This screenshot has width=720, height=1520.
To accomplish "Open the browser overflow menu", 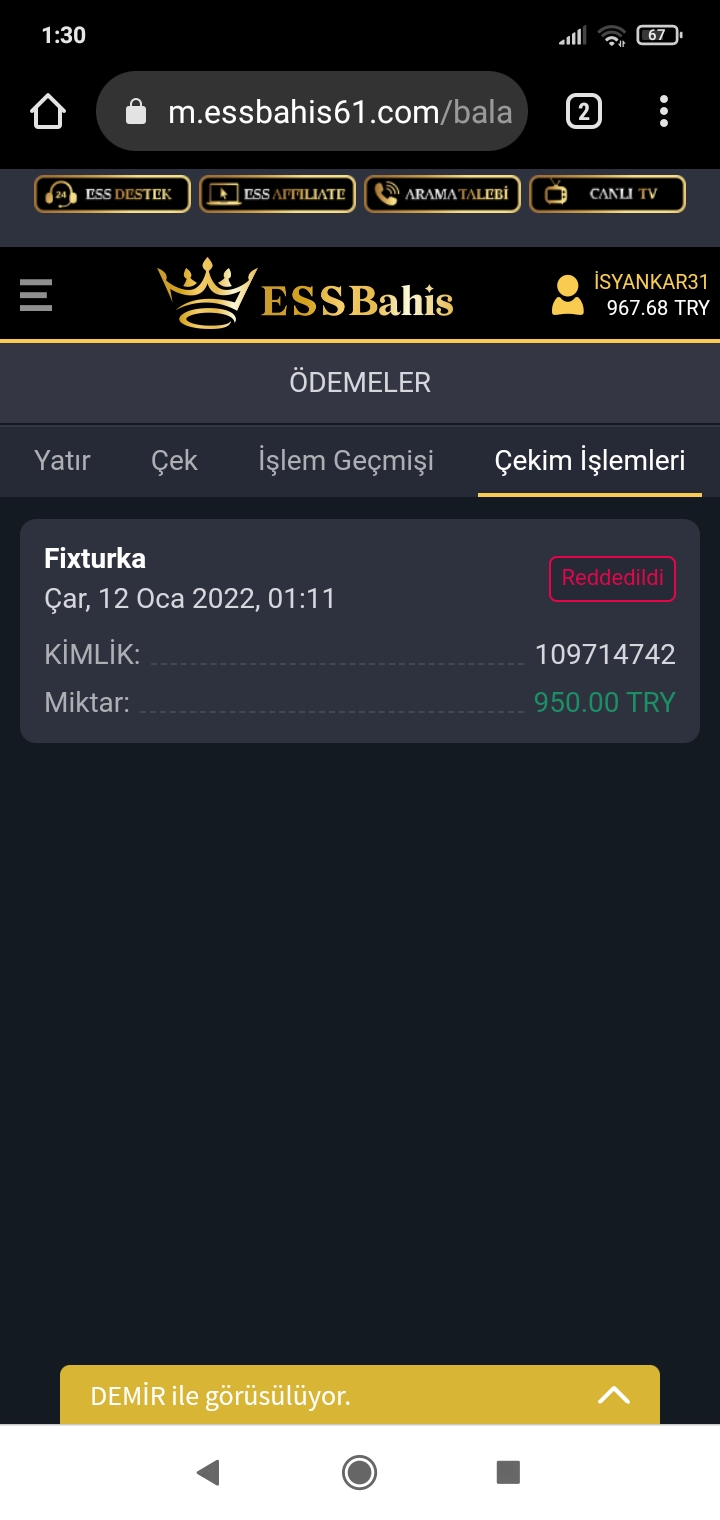I will point(664,111).
